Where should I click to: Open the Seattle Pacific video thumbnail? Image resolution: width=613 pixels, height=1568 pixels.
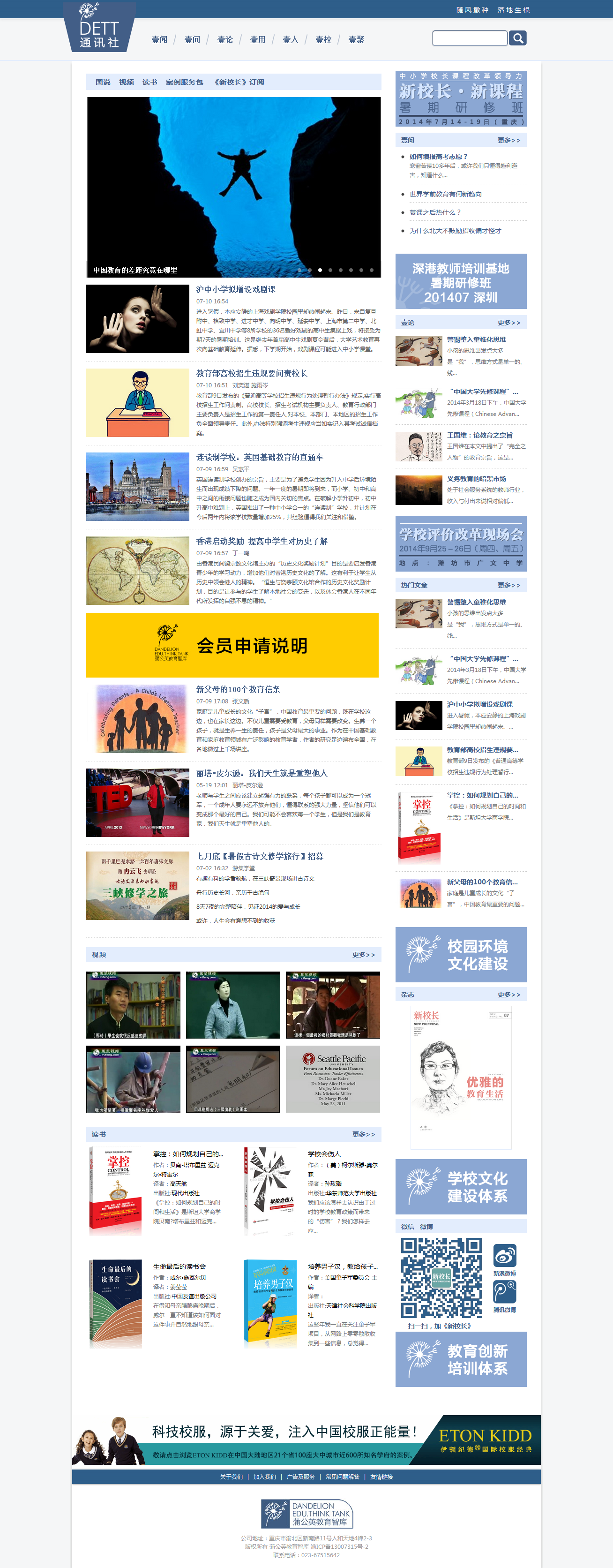[x=333, y=1079]
